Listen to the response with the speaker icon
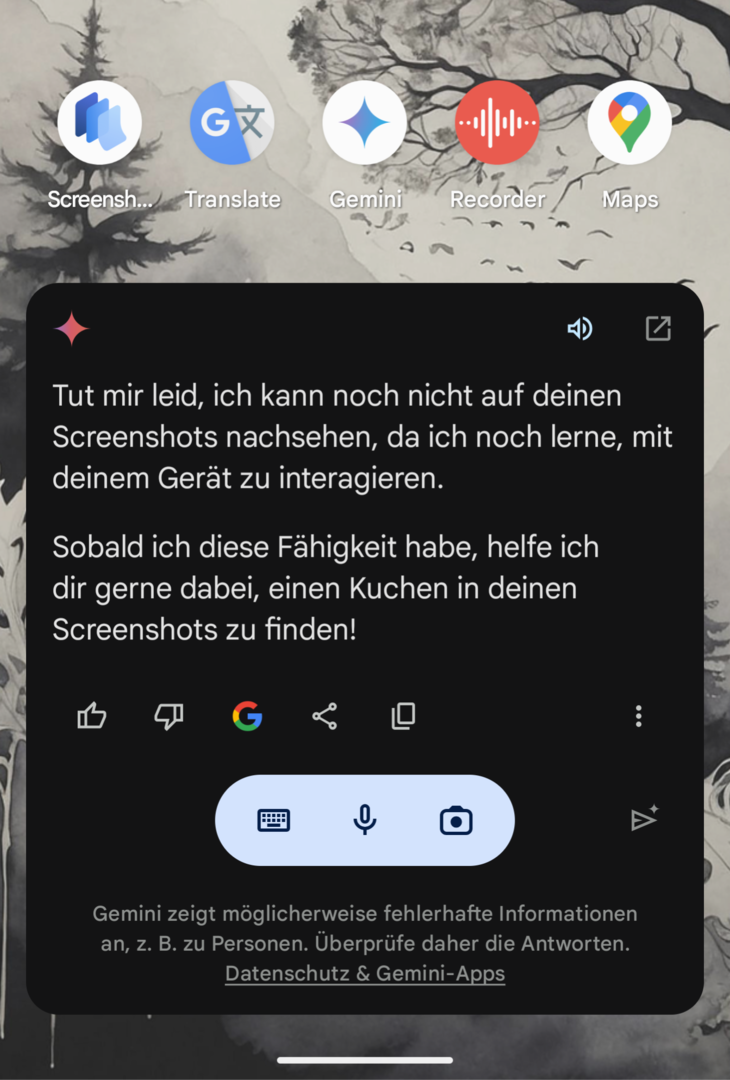The height and width of the screenshot is (1080, 730). click(x=580, y=329)
